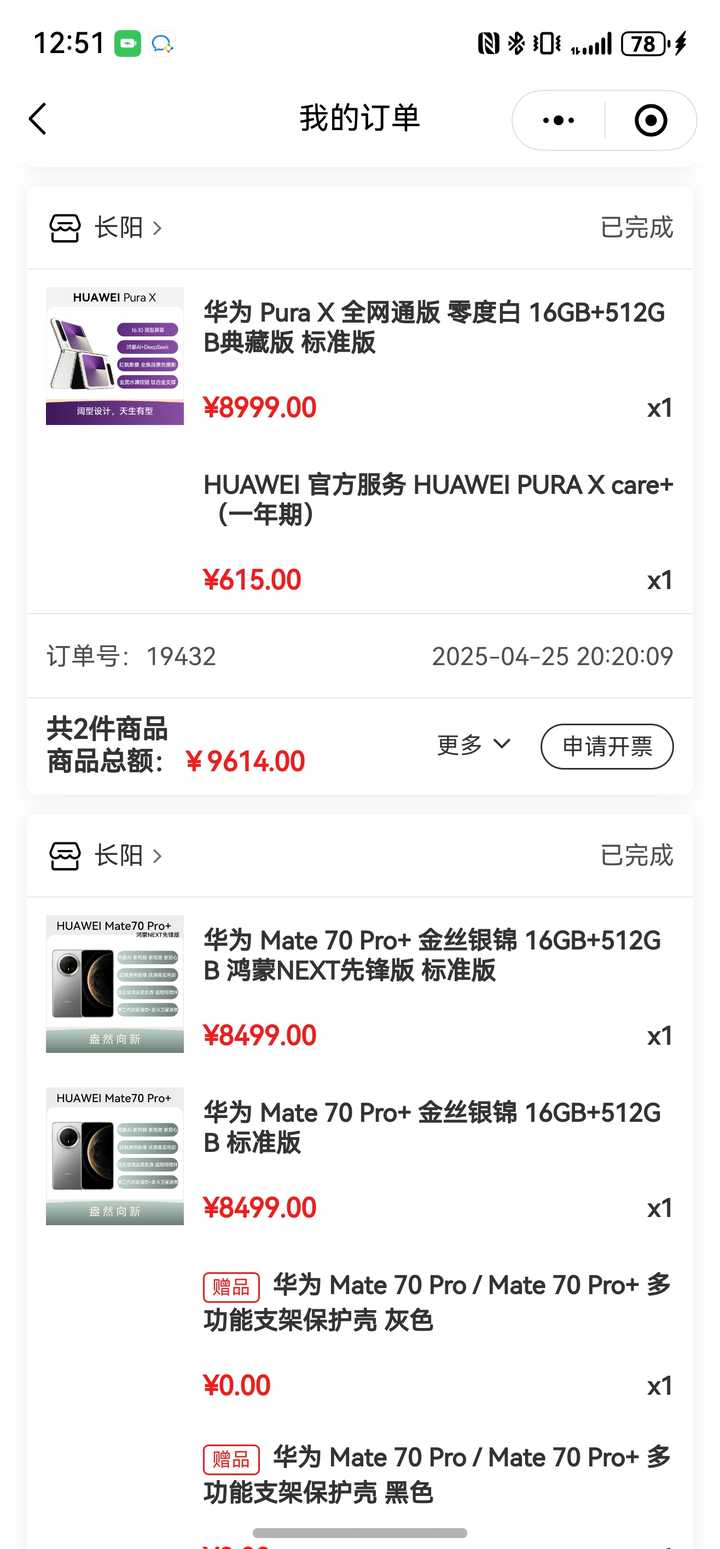
Task: Click the NFC icon in status bar
Action: [x=487, y=44]
